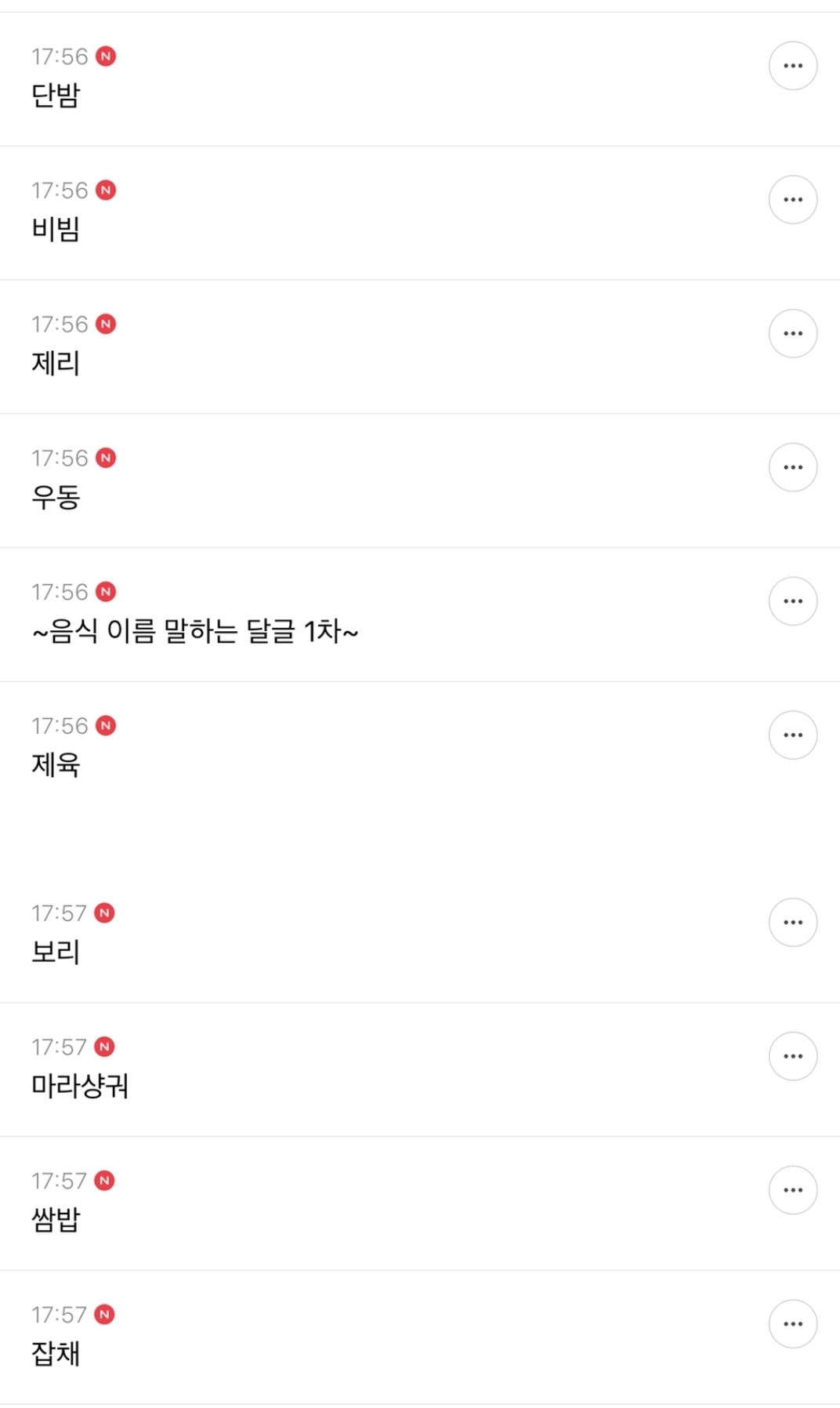
Task: Open comment options for 보리
Action: (x=793, y=923)
